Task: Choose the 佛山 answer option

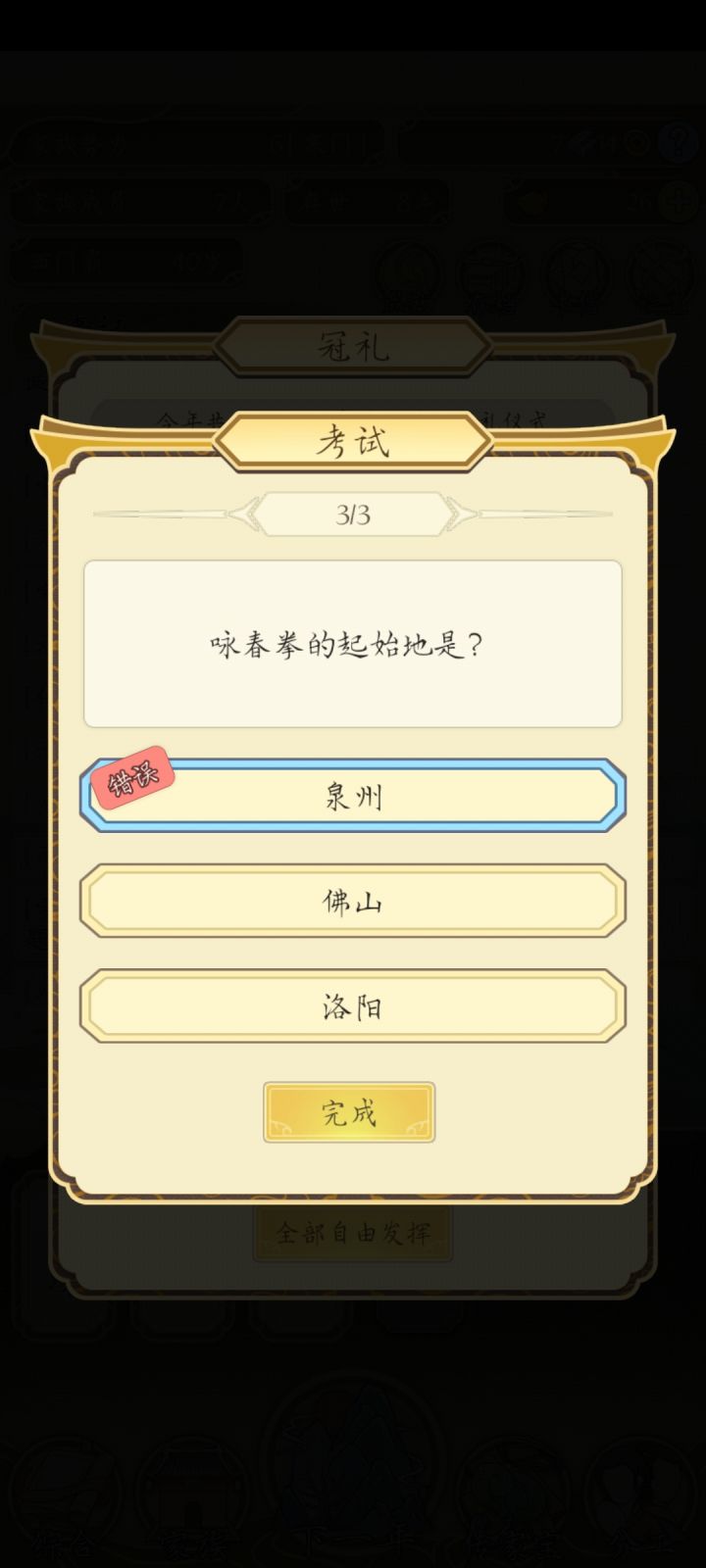Action: pos(353,901)
